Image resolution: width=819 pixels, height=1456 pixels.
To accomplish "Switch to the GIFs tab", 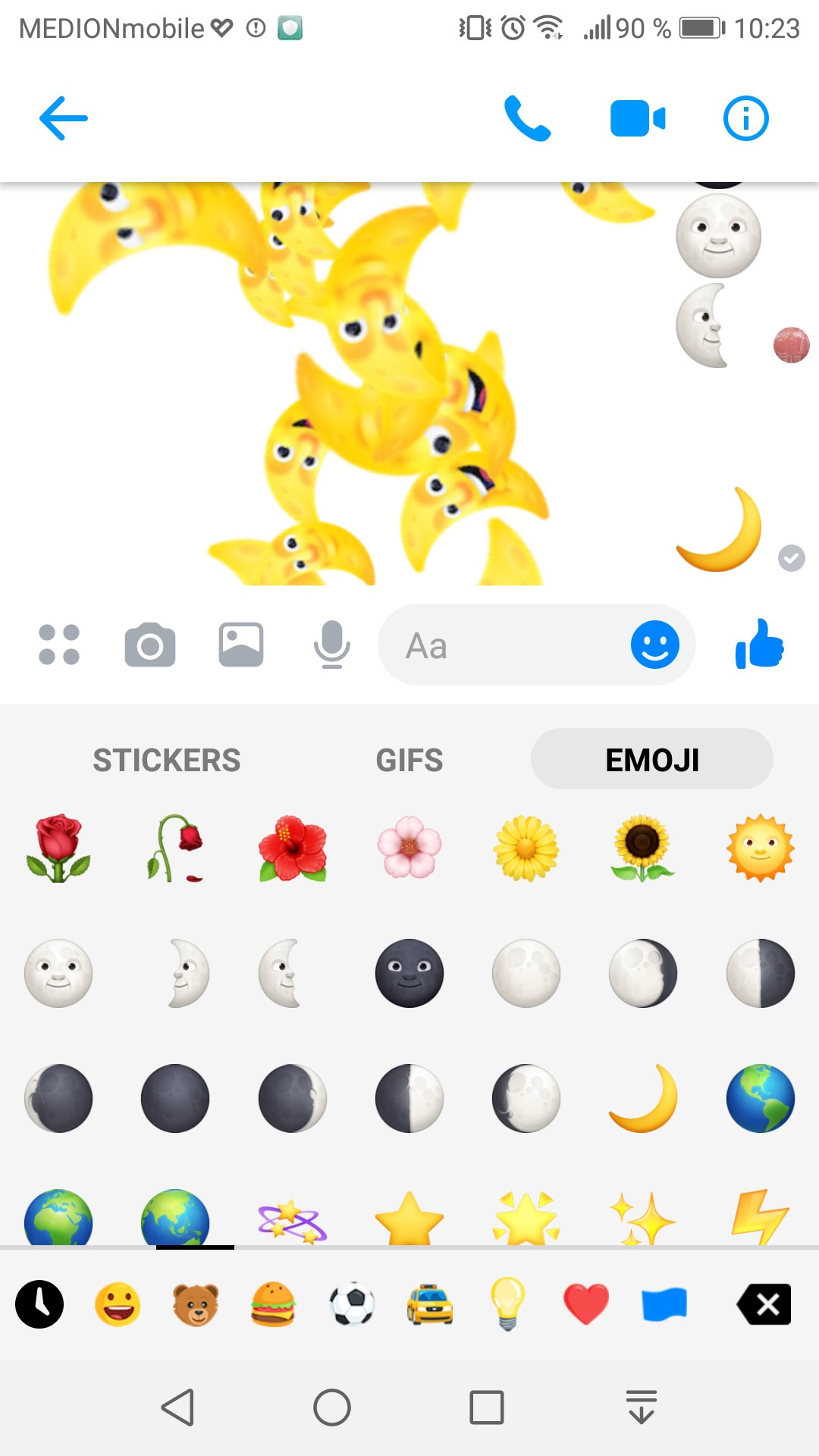I will point(409,760).
